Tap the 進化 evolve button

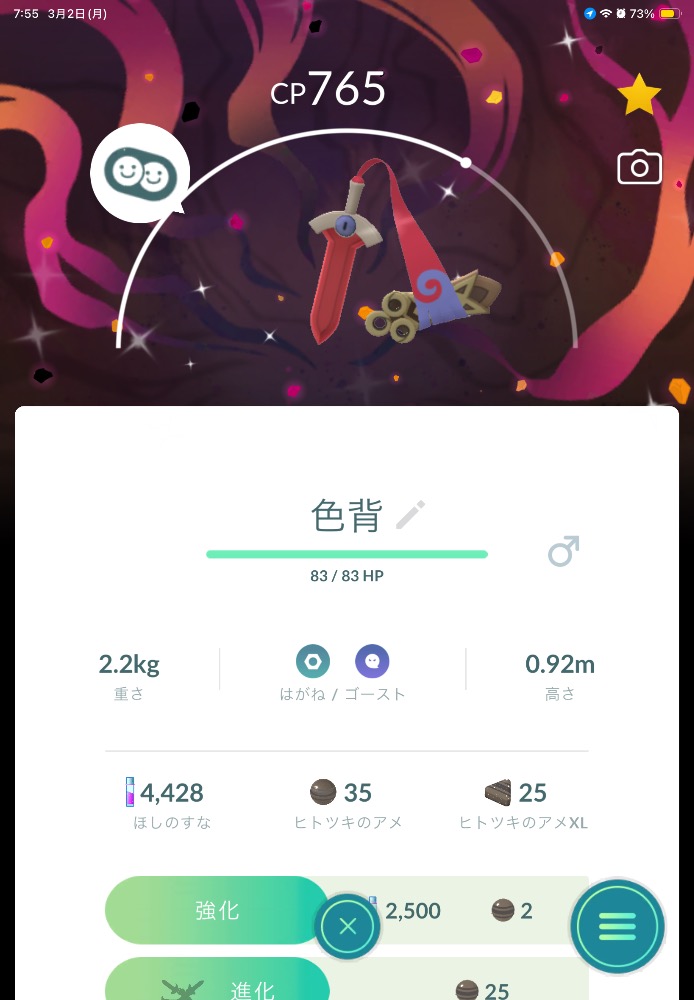[x=216, y=985]
